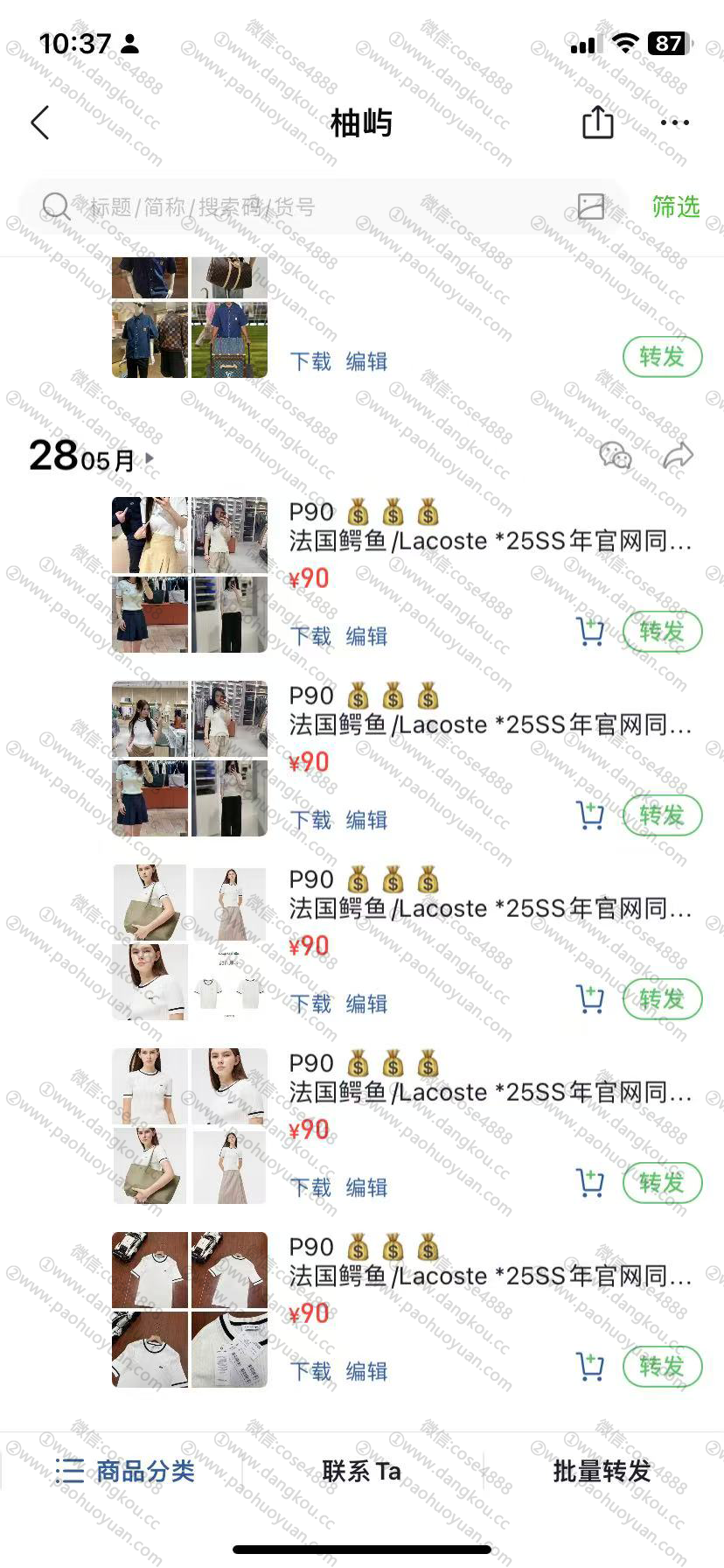This screenshot has height=1568, width=724.
Task: Add the flat-lay white tee Lacoste listing to cart
Action: (591, 1366)
